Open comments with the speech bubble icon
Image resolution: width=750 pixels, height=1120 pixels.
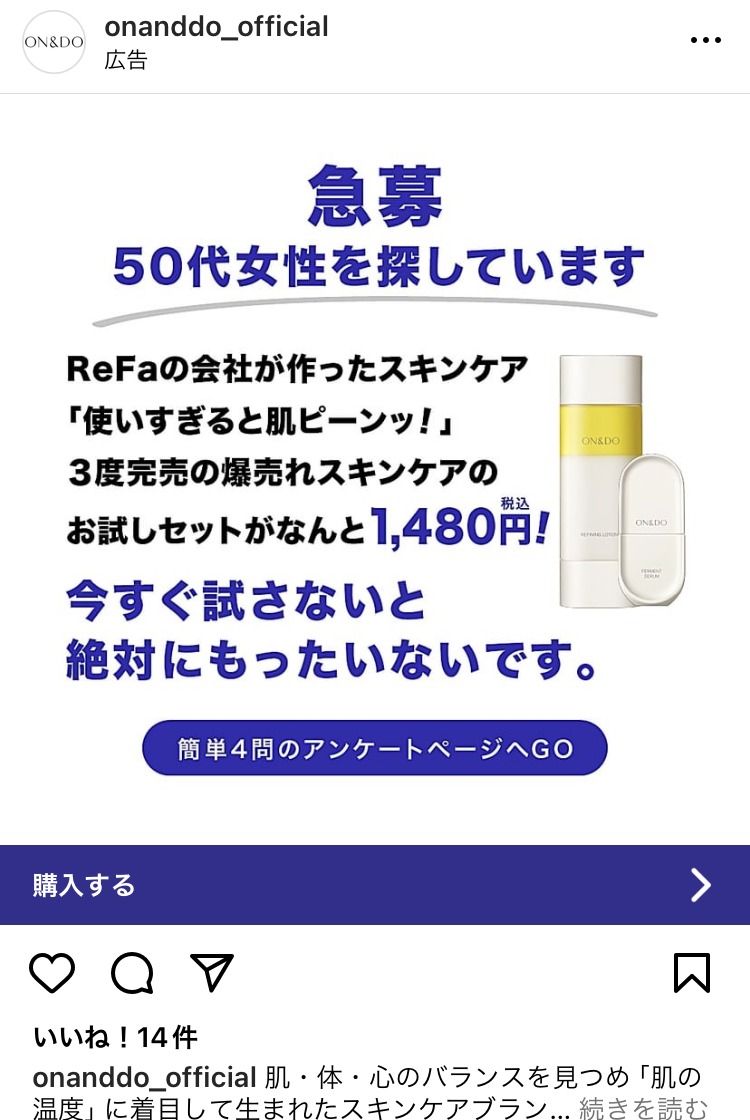point(132,972)
